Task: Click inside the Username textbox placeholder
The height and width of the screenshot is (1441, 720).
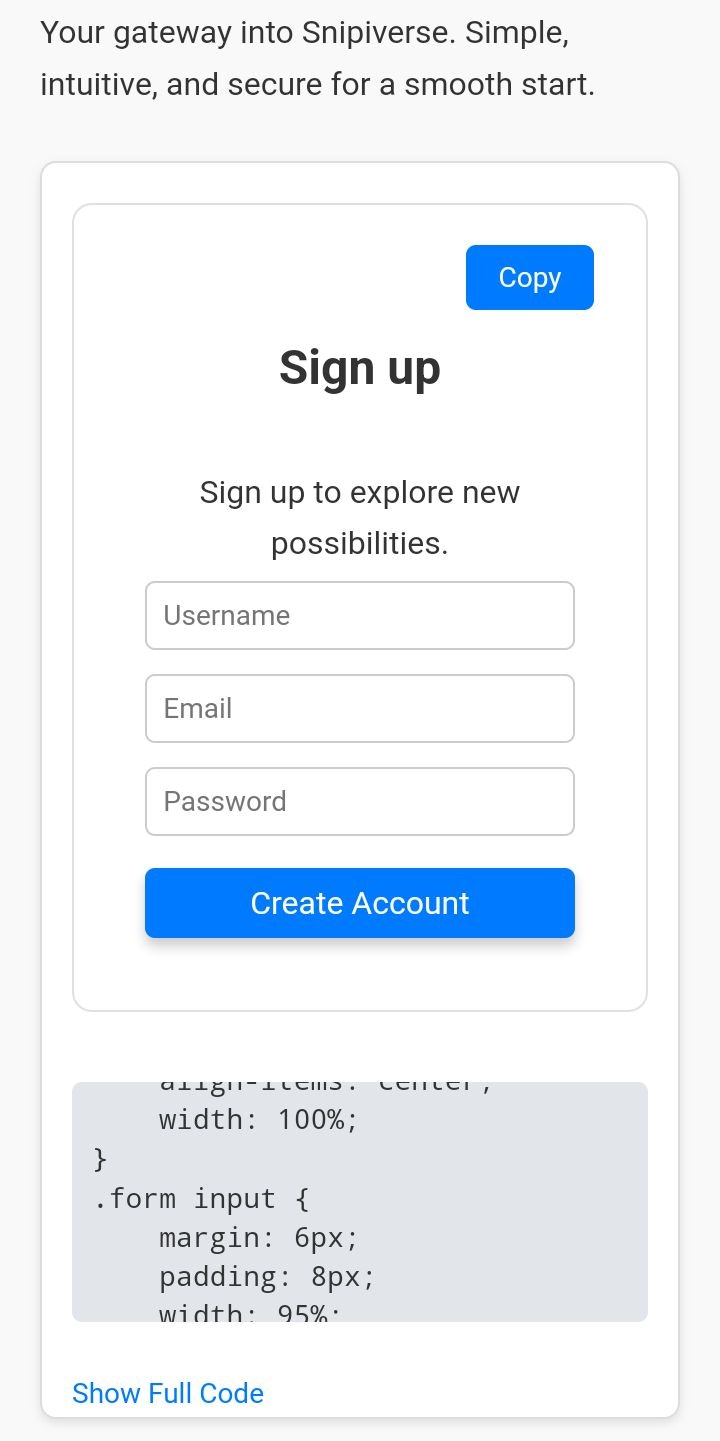Action: (x=225, y=615)
